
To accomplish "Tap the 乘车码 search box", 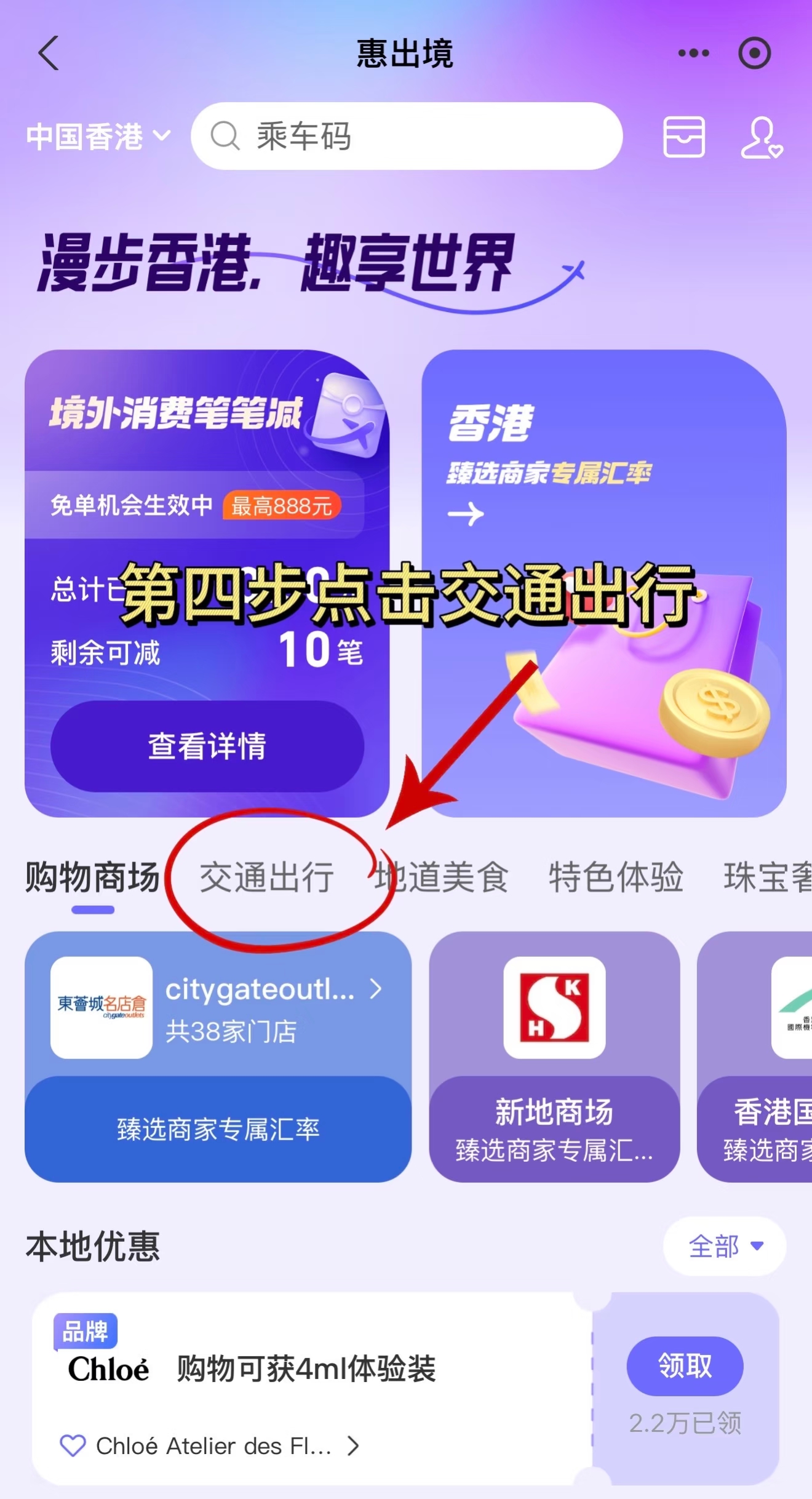I will click(x=406, y=136).
